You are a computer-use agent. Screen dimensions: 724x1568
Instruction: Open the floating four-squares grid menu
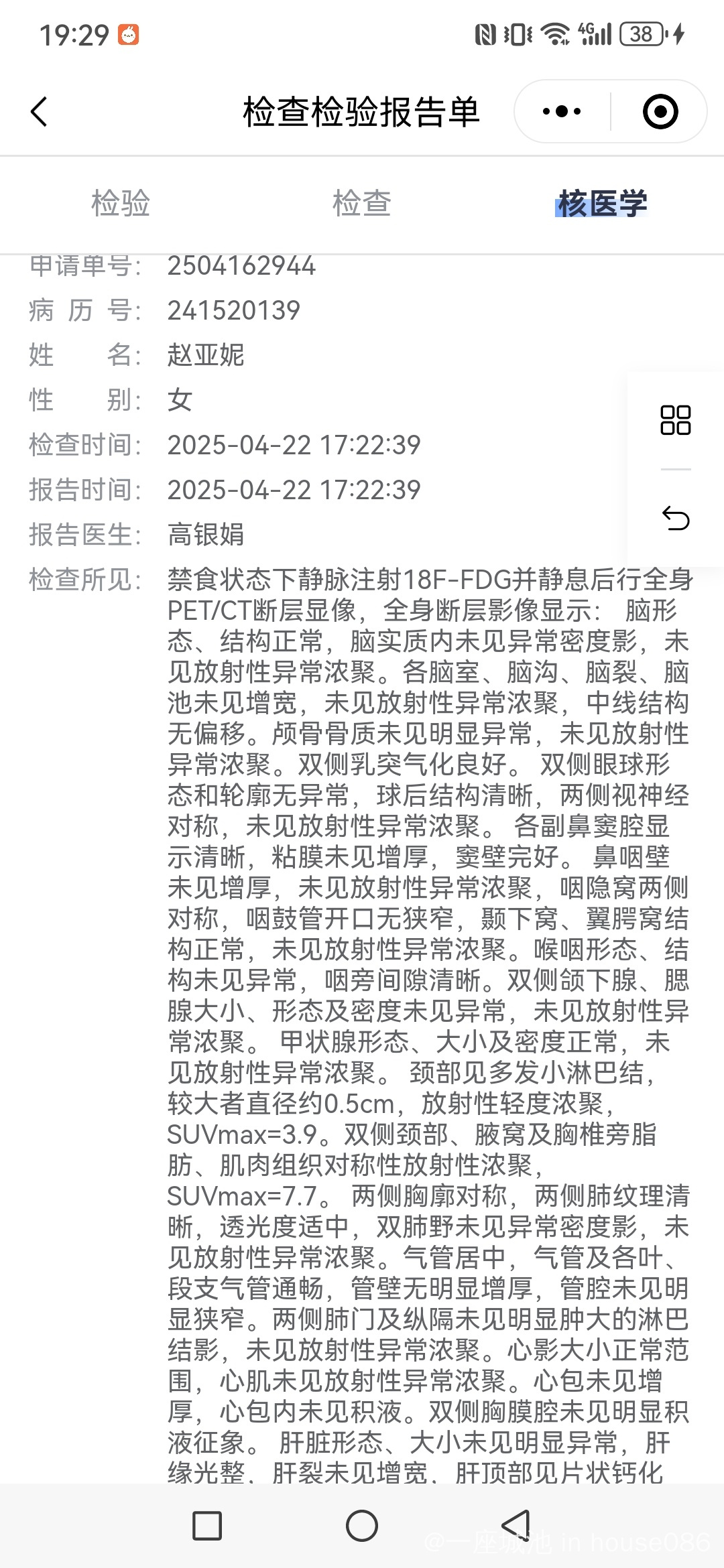coord(675,420)
